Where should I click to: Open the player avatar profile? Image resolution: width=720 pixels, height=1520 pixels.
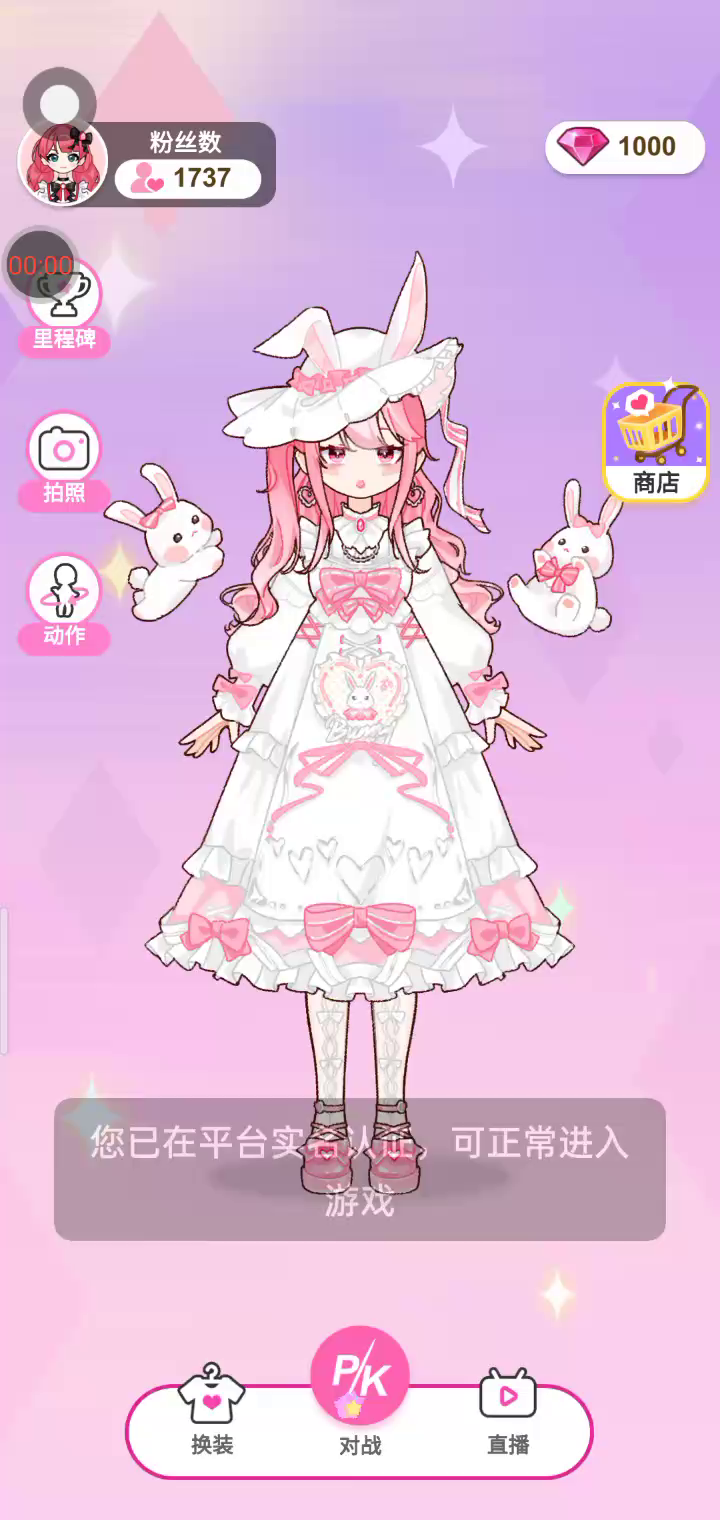point(62,165)
